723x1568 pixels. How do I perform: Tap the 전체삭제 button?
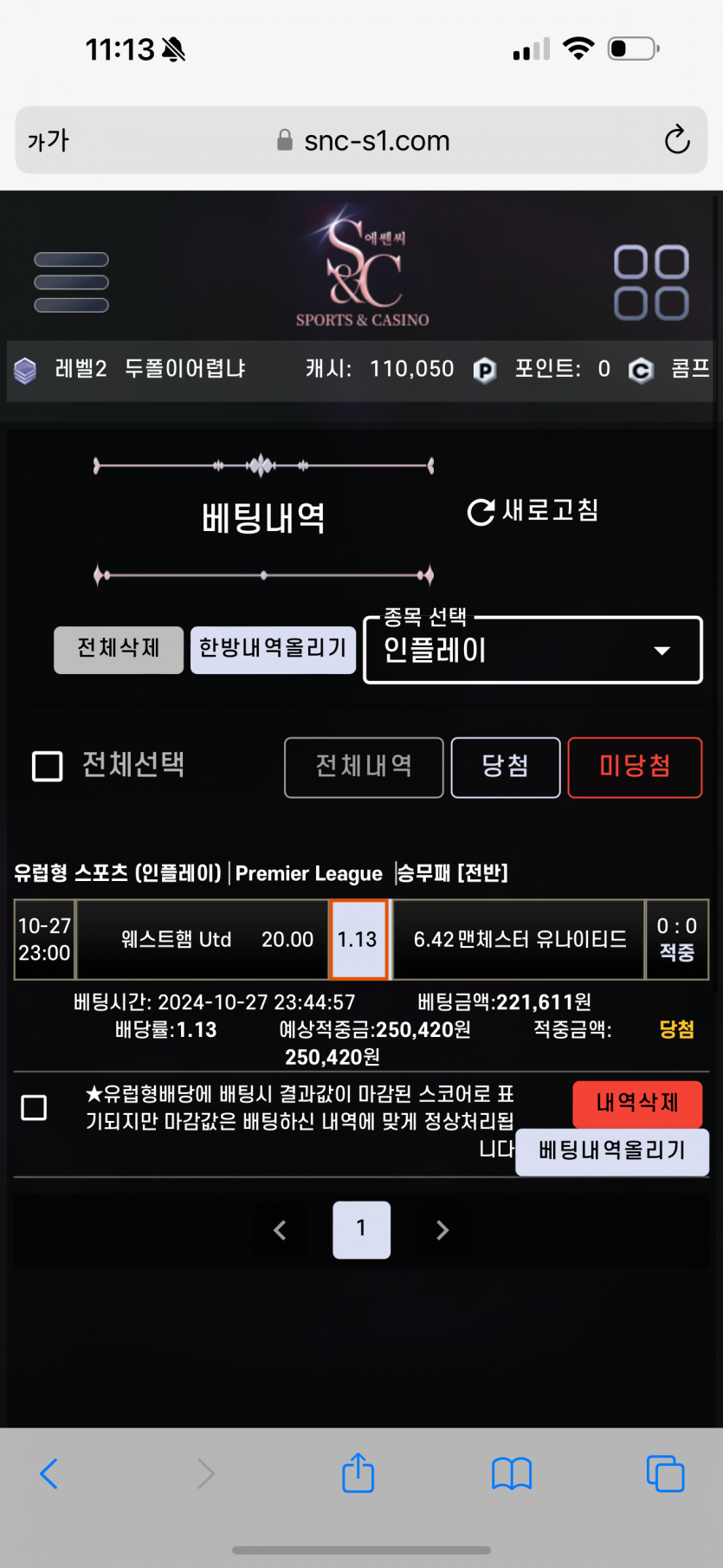[x=119, y=650]
